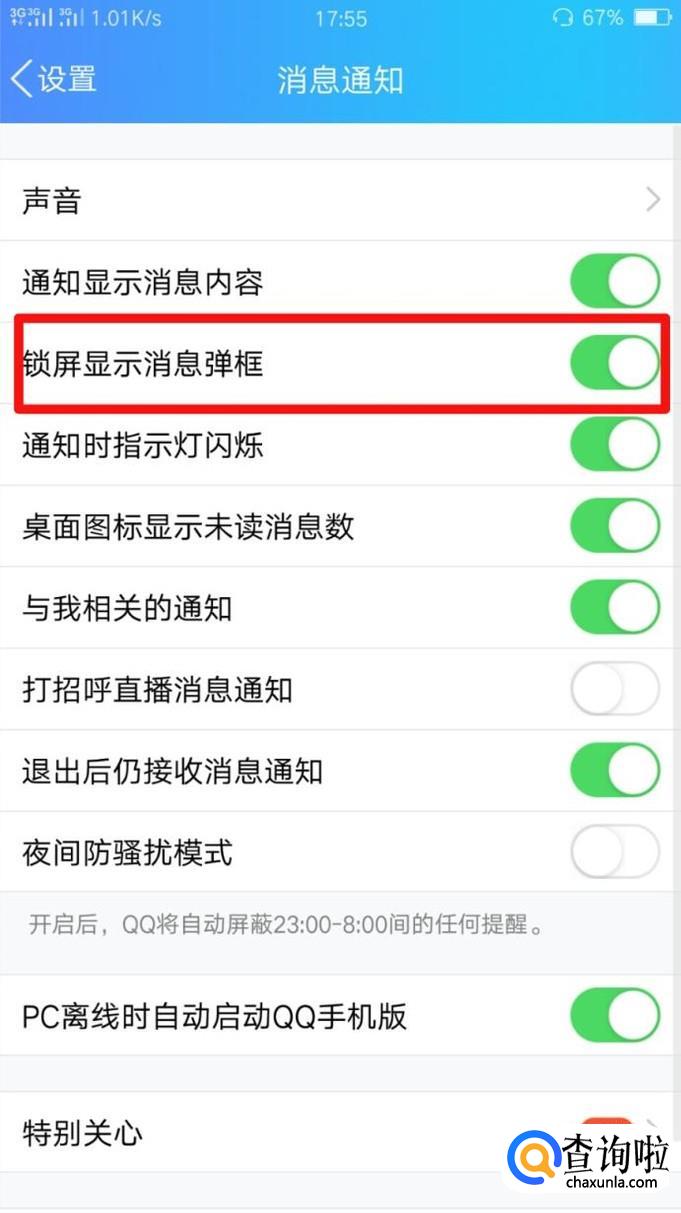Disable 锁屏显示消息弹框 switch

(614, 363)
